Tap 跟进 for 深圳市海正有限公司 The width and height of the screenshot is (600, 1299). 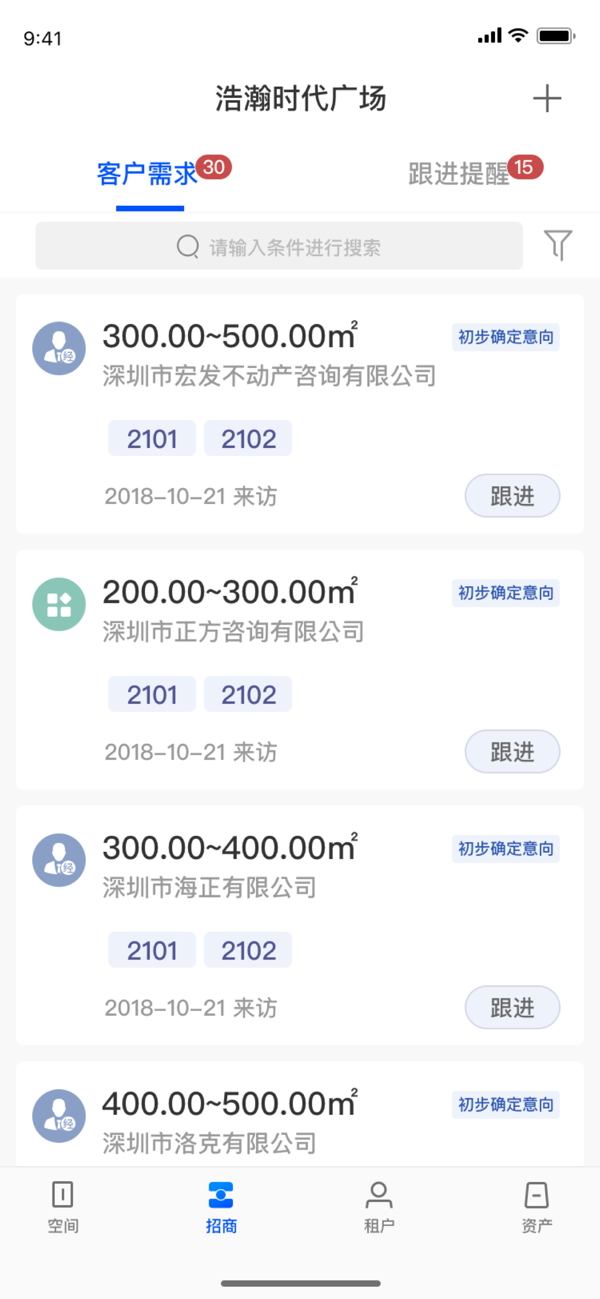point(513,1008)
